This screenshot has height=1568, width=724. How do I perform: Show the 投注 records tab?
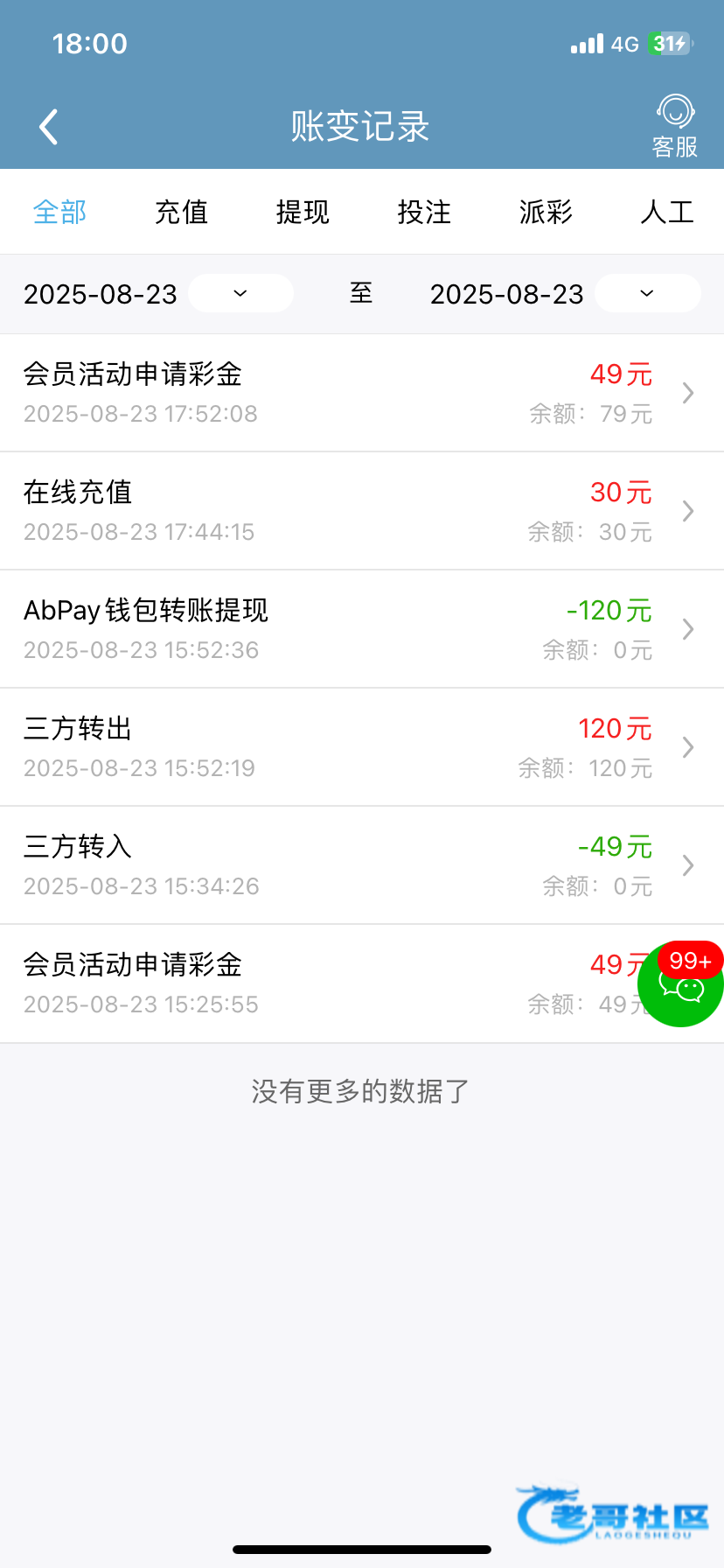(x=424, y=212)
